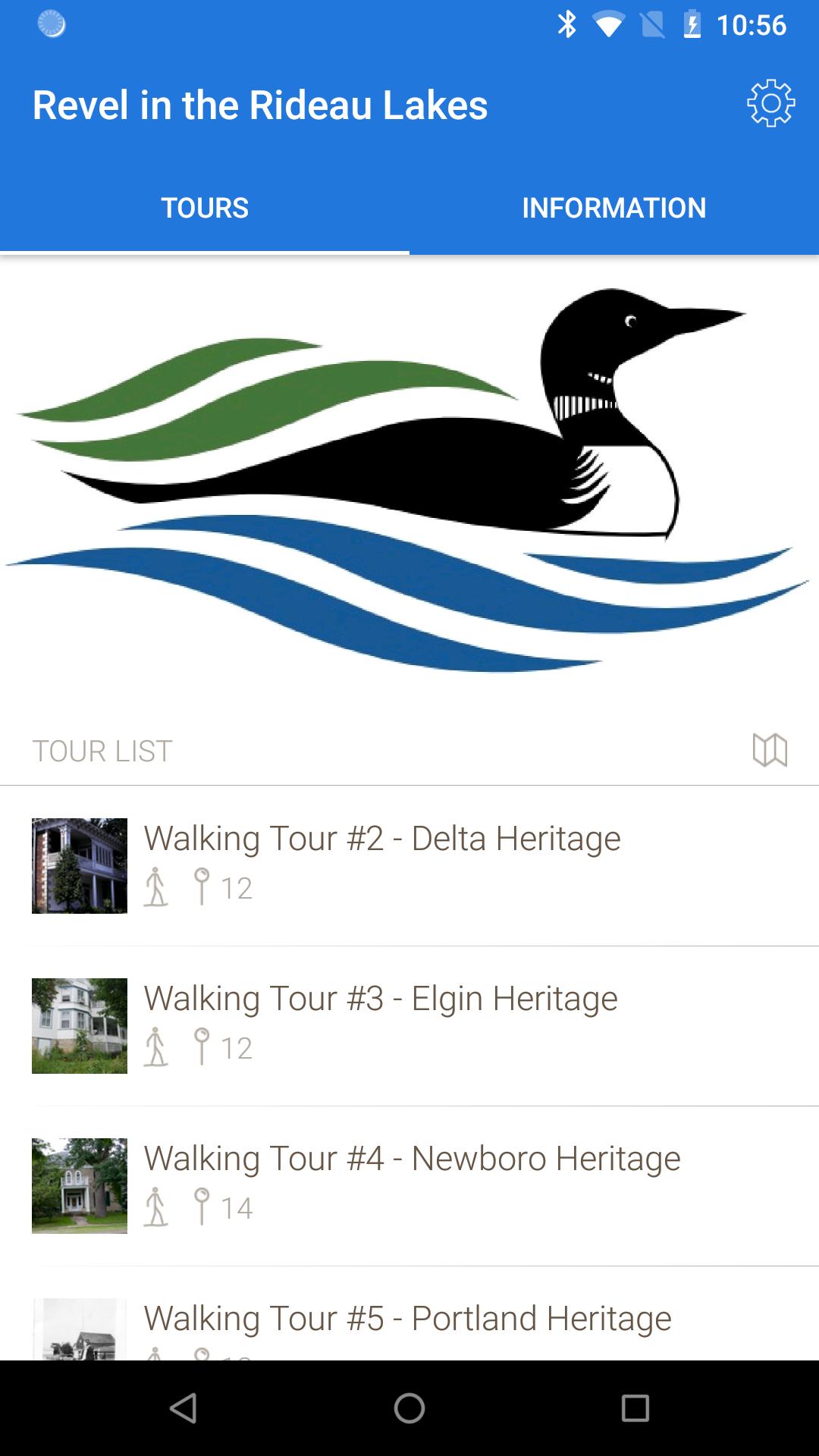Select the TOURS tab
Image resolution: width=819 pixels, height=1456 pixels.
pos(205,206)
